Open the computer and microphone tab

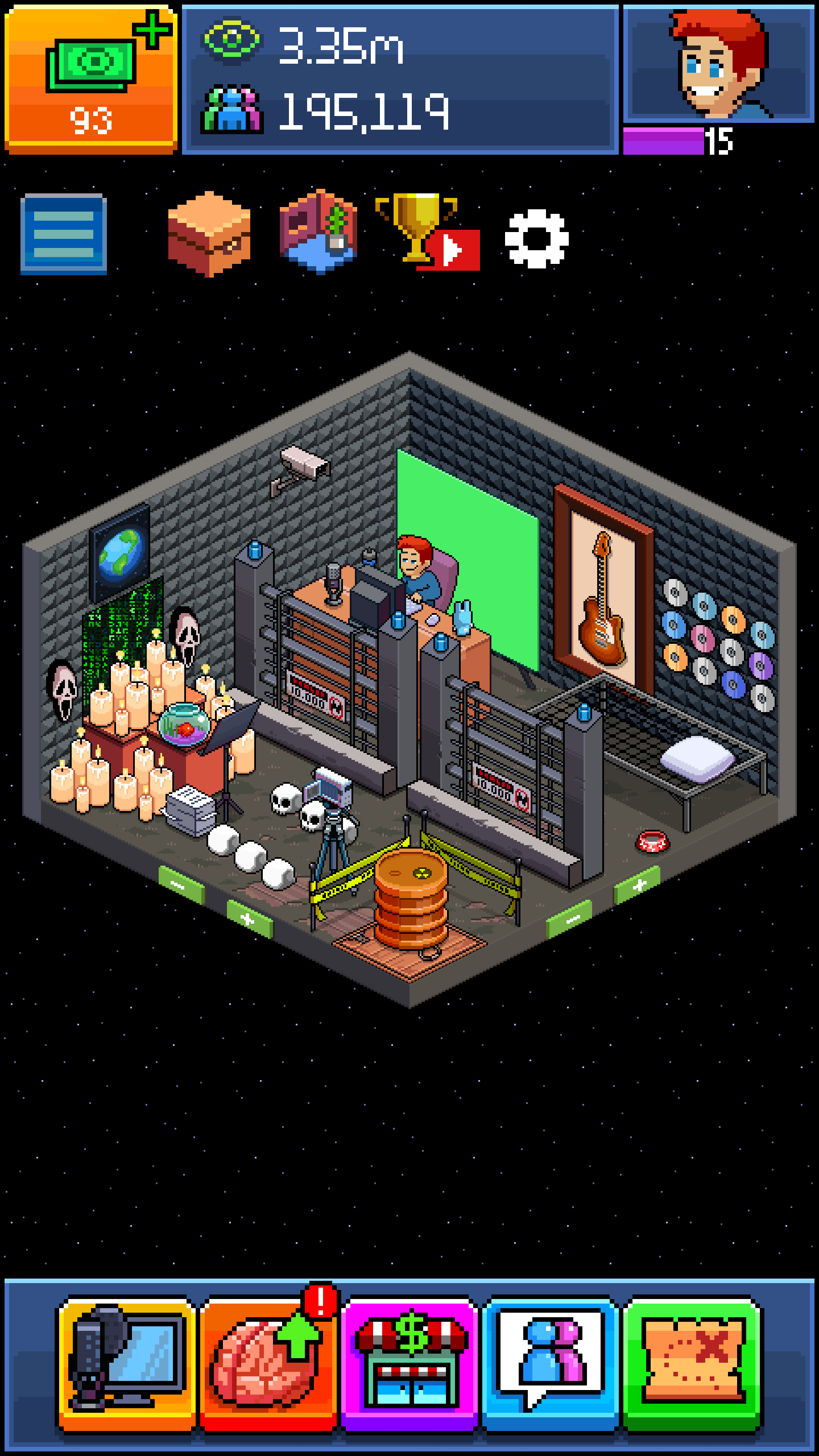(126, 1365)
